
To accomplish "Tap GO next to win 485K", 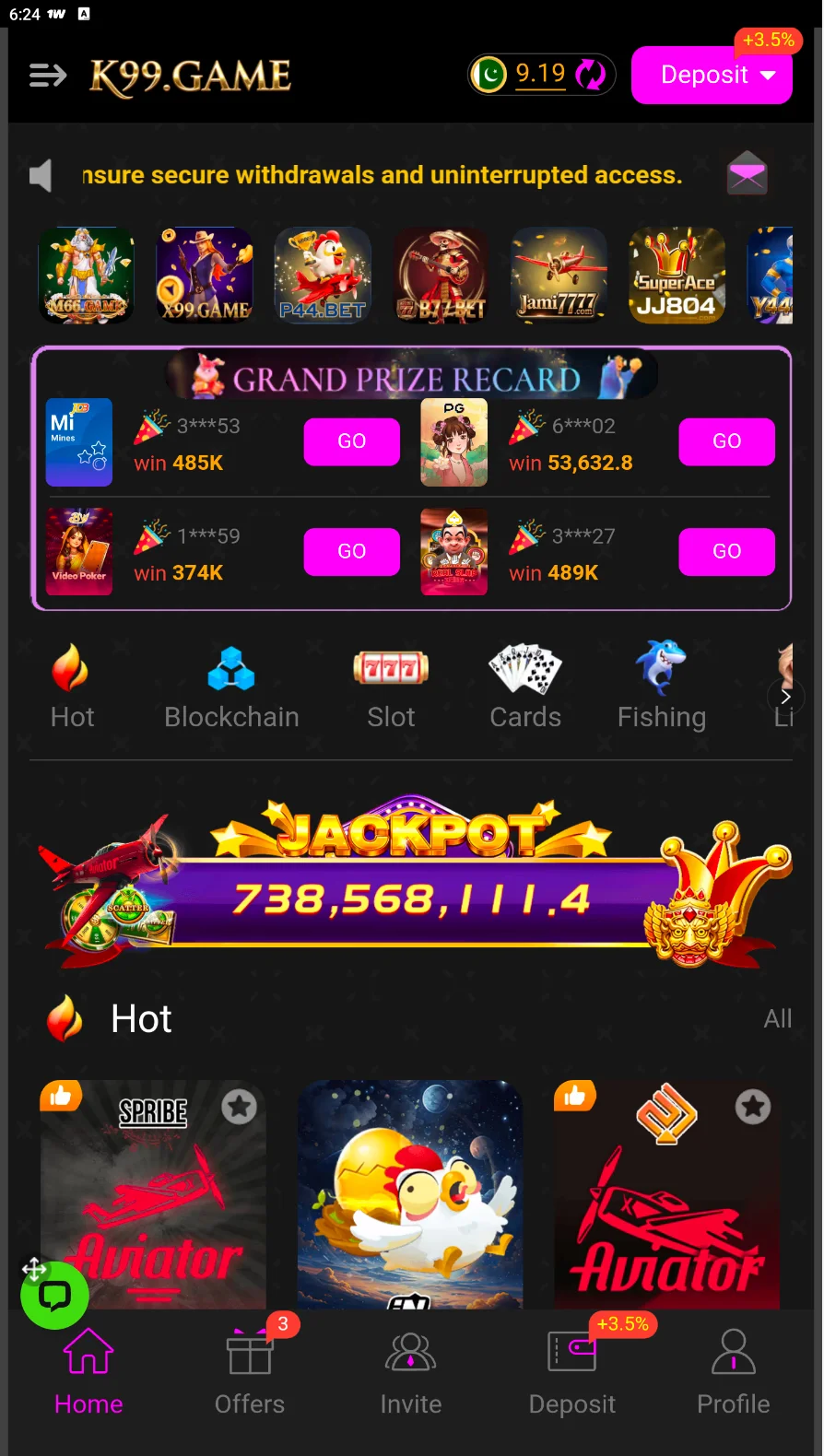I will coord(351,441).
